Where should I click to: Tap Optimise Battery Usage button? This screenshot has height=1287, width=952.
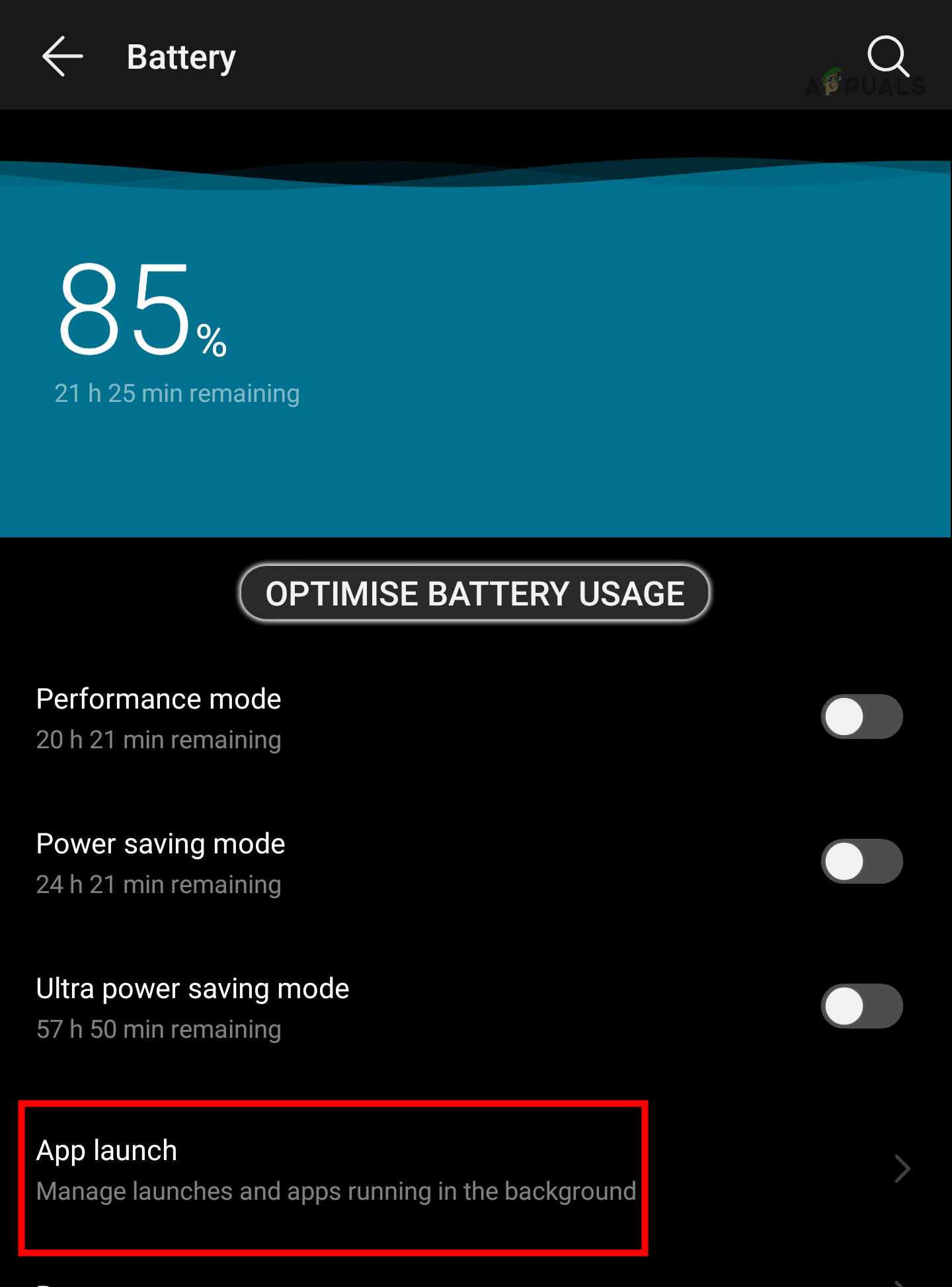[475, 593]
